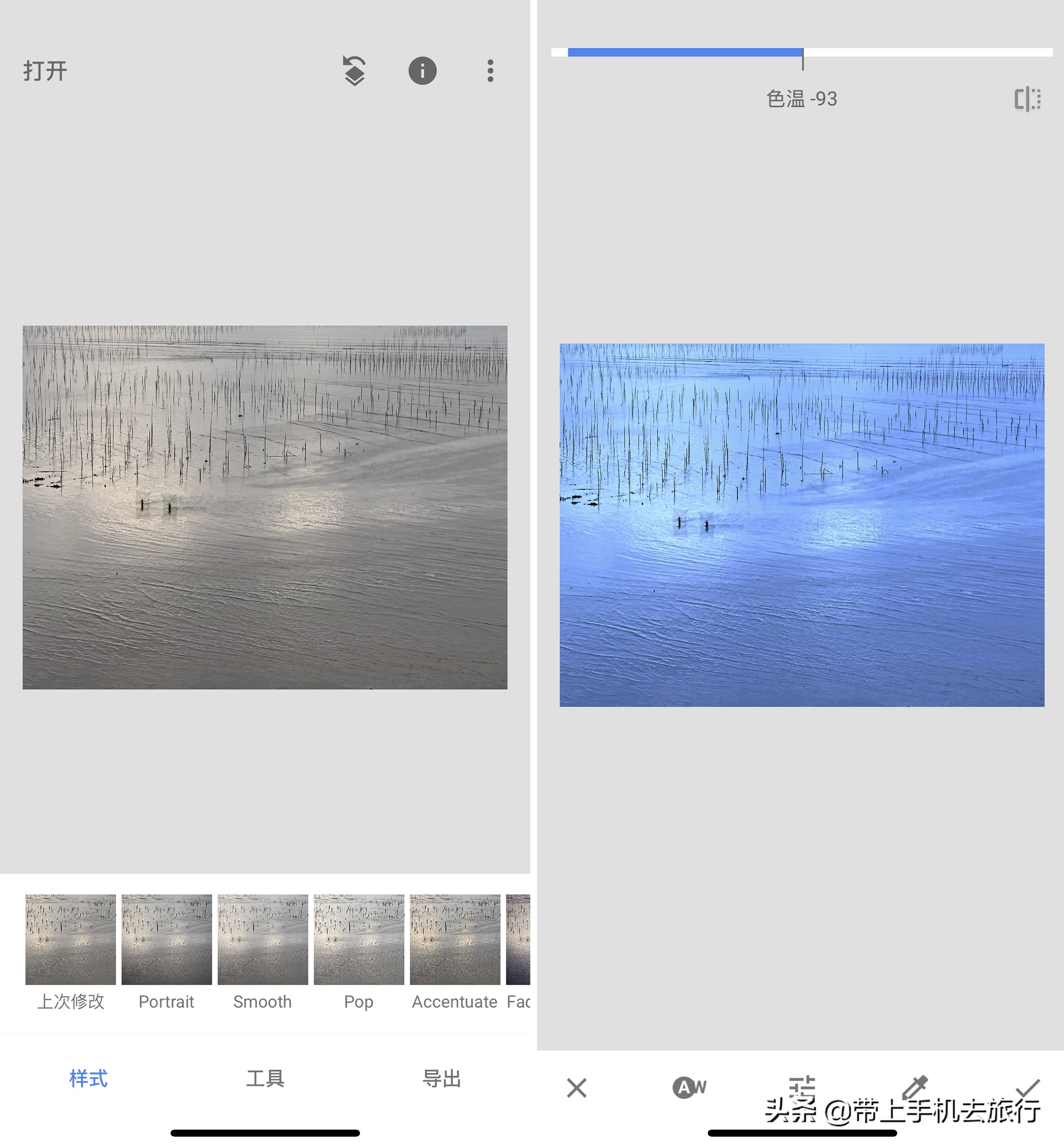Open the edit history stack icon
Image resolution: width=1064 pixels, height=1148 pixels.
pos(353,70)
